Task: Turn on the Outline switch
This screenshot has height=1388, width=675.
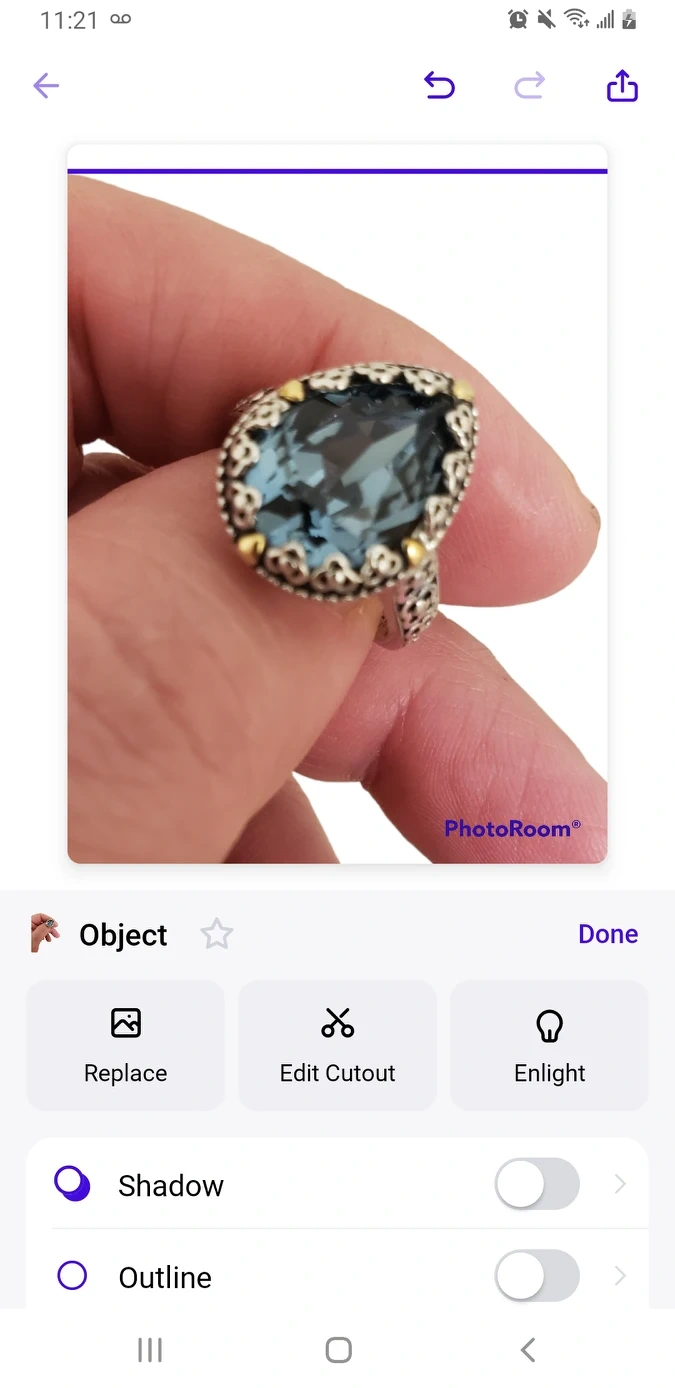Action: pyautogui.click(x=537, y=1276)
